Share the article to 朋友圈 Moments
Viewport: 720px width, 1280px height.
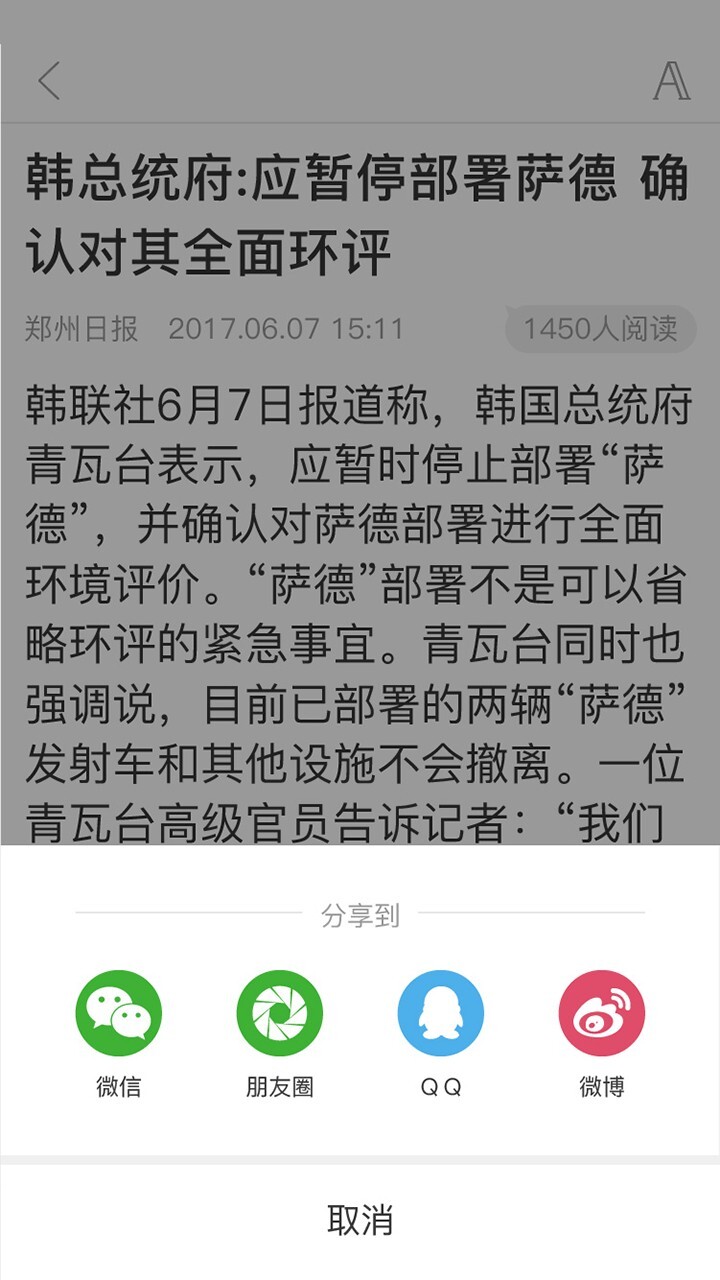280,1012
